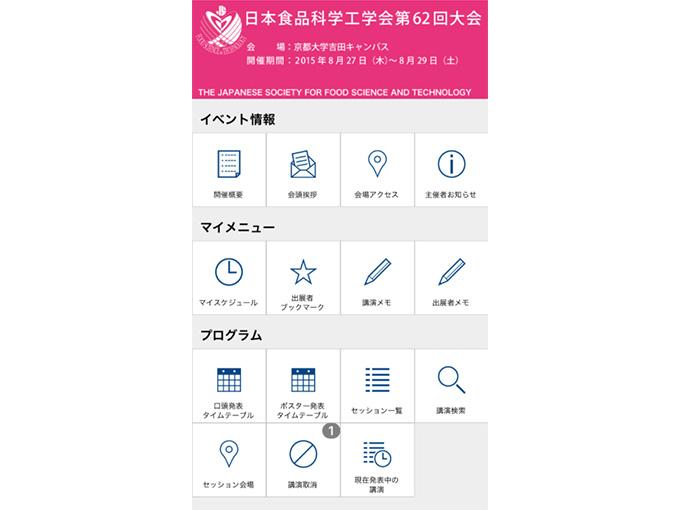Image resolution: width=680 pixels, height=510 pixels.
Task: Select 講演検索 search
Action: pyautogui.click(x=451, y=386)
